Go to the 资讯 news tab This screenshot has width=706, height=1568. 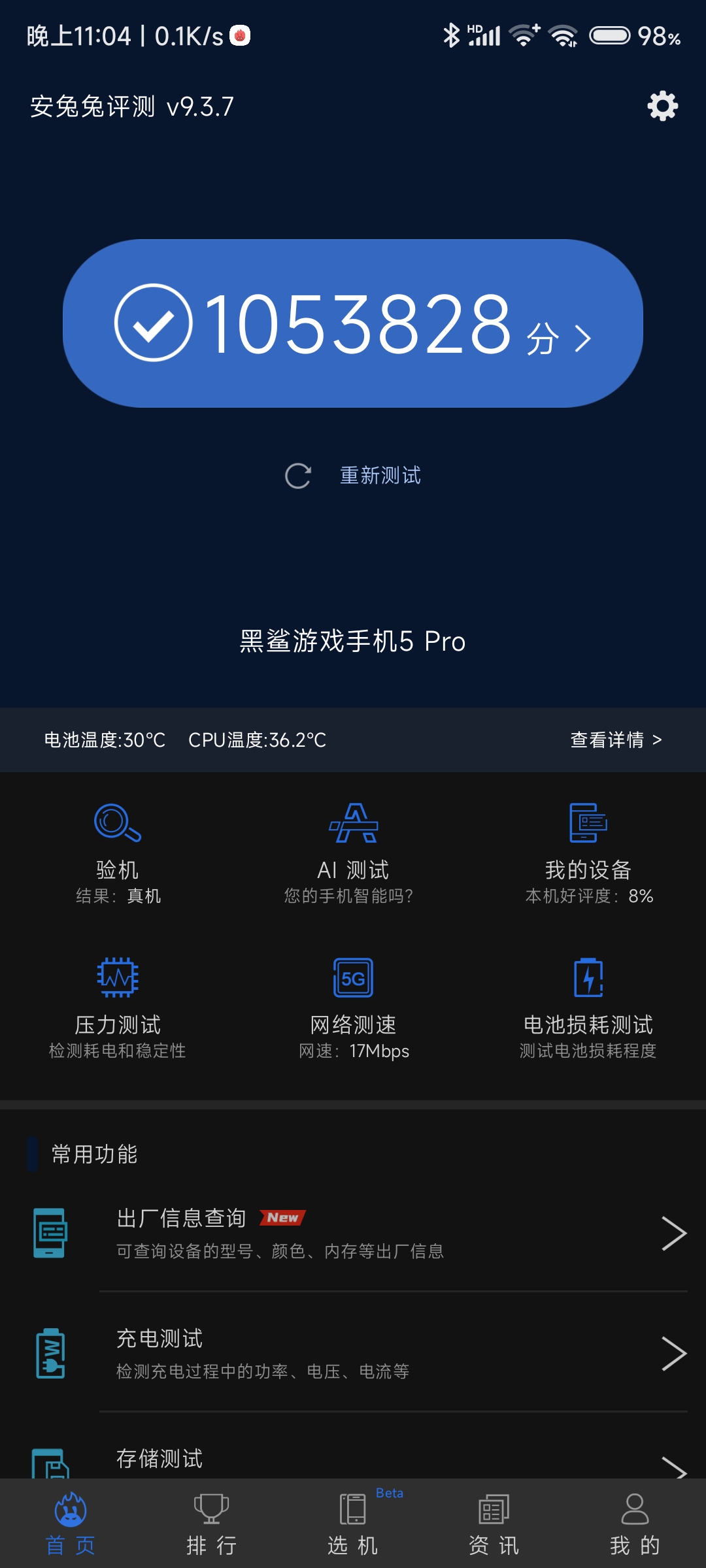pyautogui.click(x=494, y=1524)
